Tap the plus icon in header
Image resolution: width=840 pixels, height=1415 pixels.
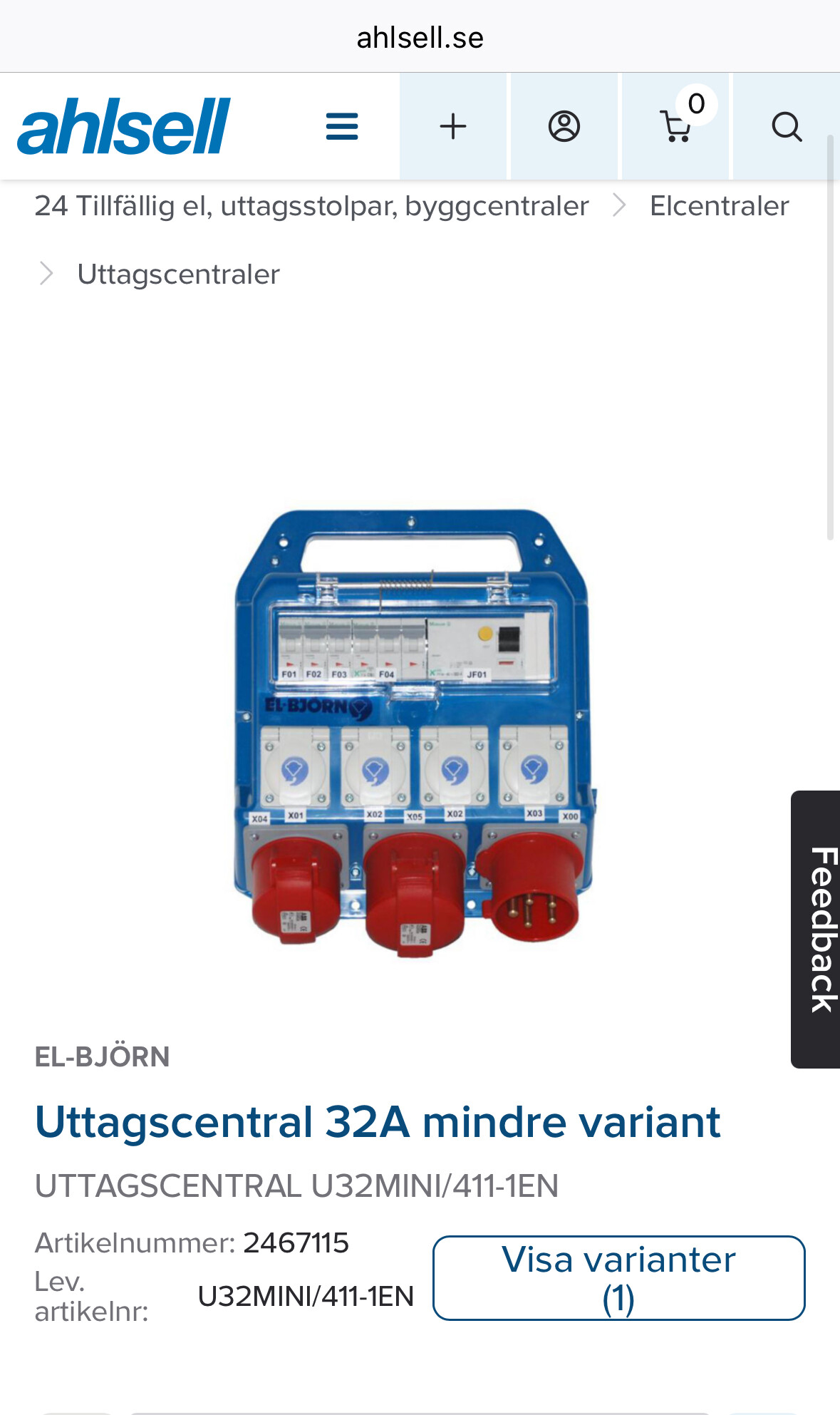pyautogui.click(x=453, y=127)
